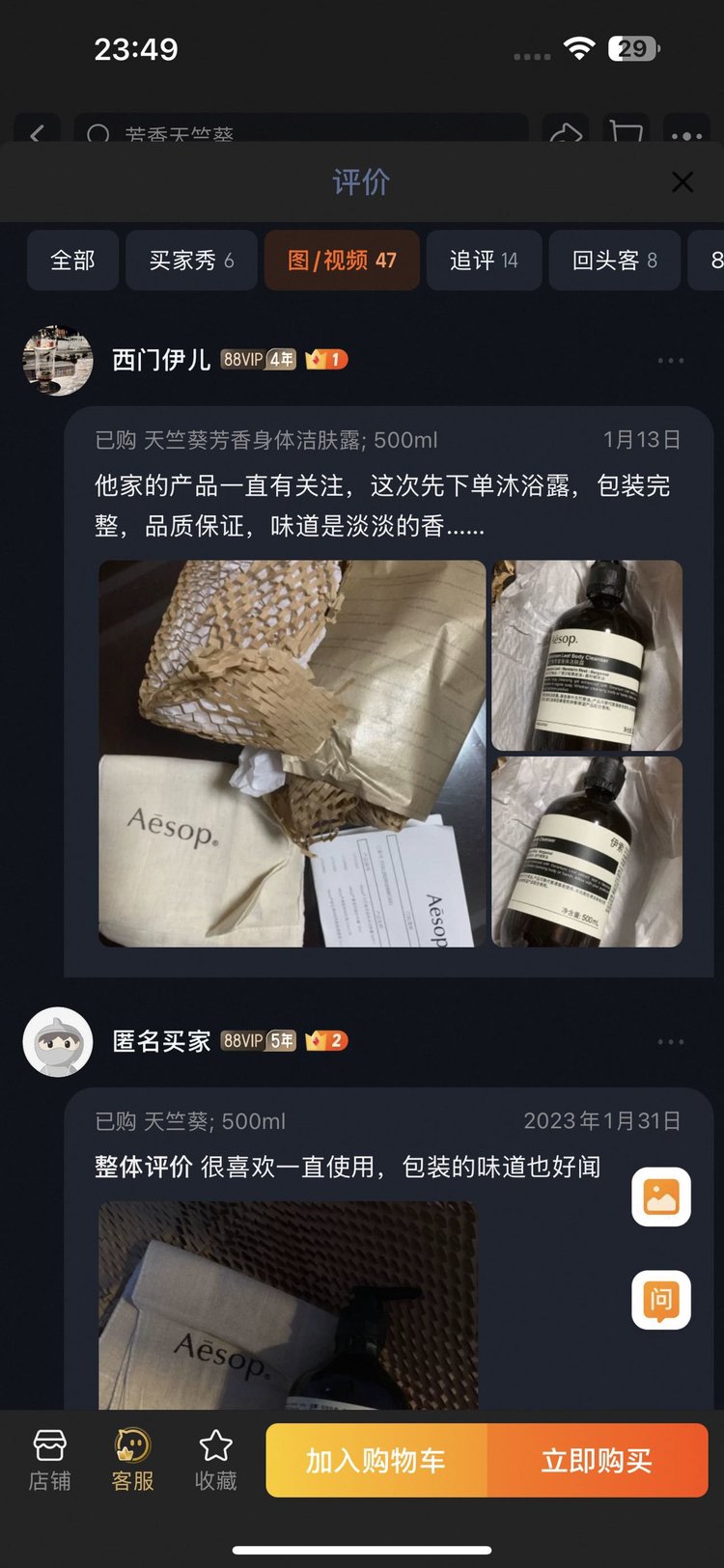Screen dimensions: 724x1568
Task: Open more options for 匿名买家's review
Action: 670,1042
